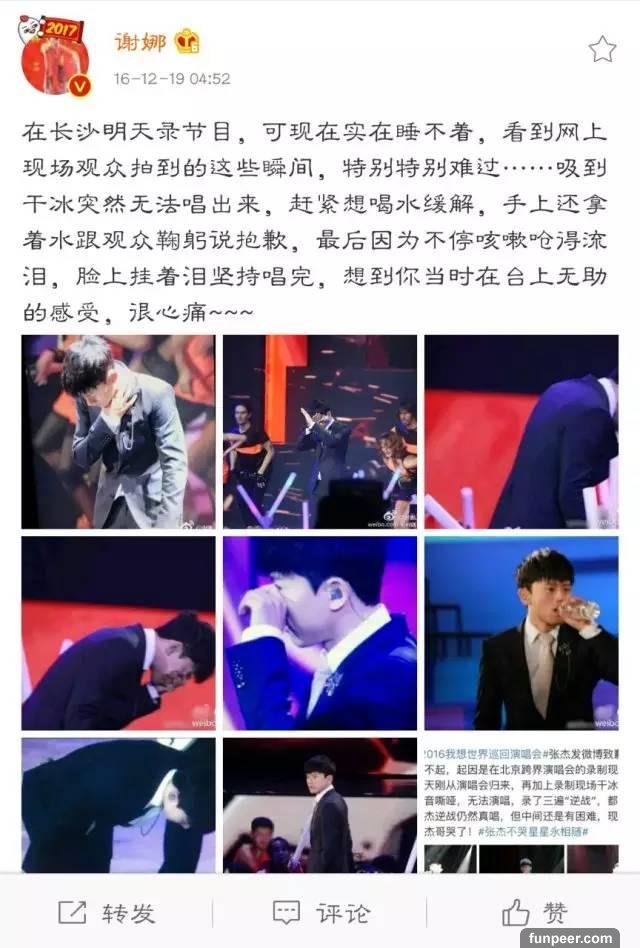
Task: View photo of man drinking water
Action: [x=521, y=632]
